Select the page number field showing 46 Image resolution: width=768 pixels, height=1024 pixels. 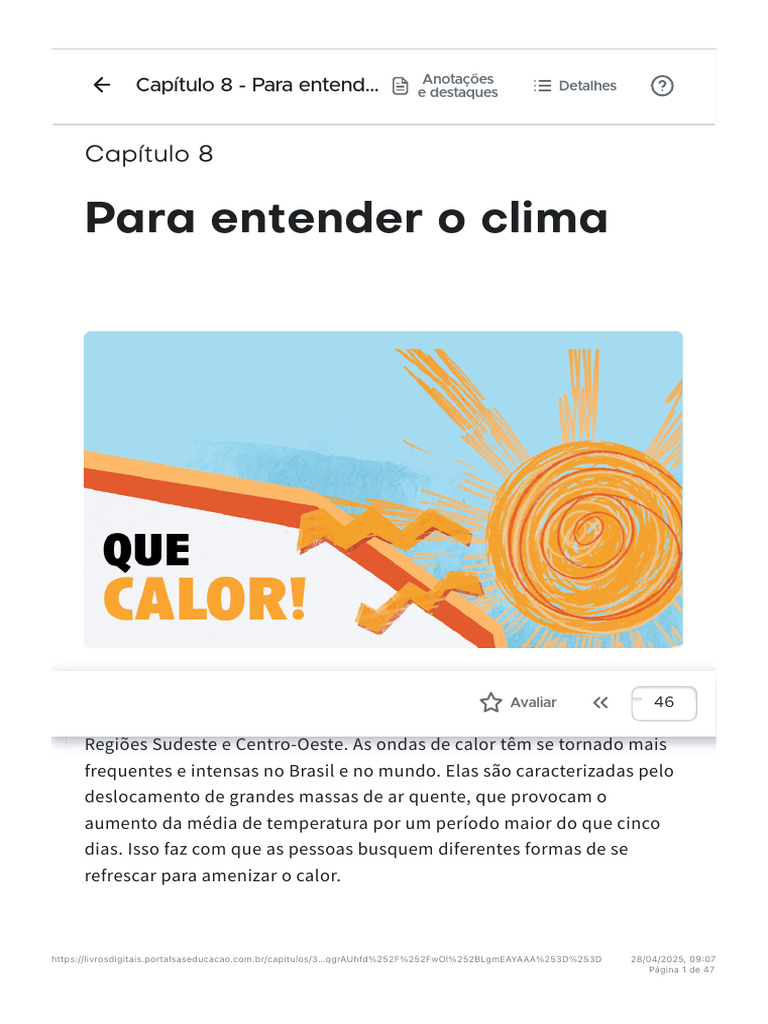664,703
